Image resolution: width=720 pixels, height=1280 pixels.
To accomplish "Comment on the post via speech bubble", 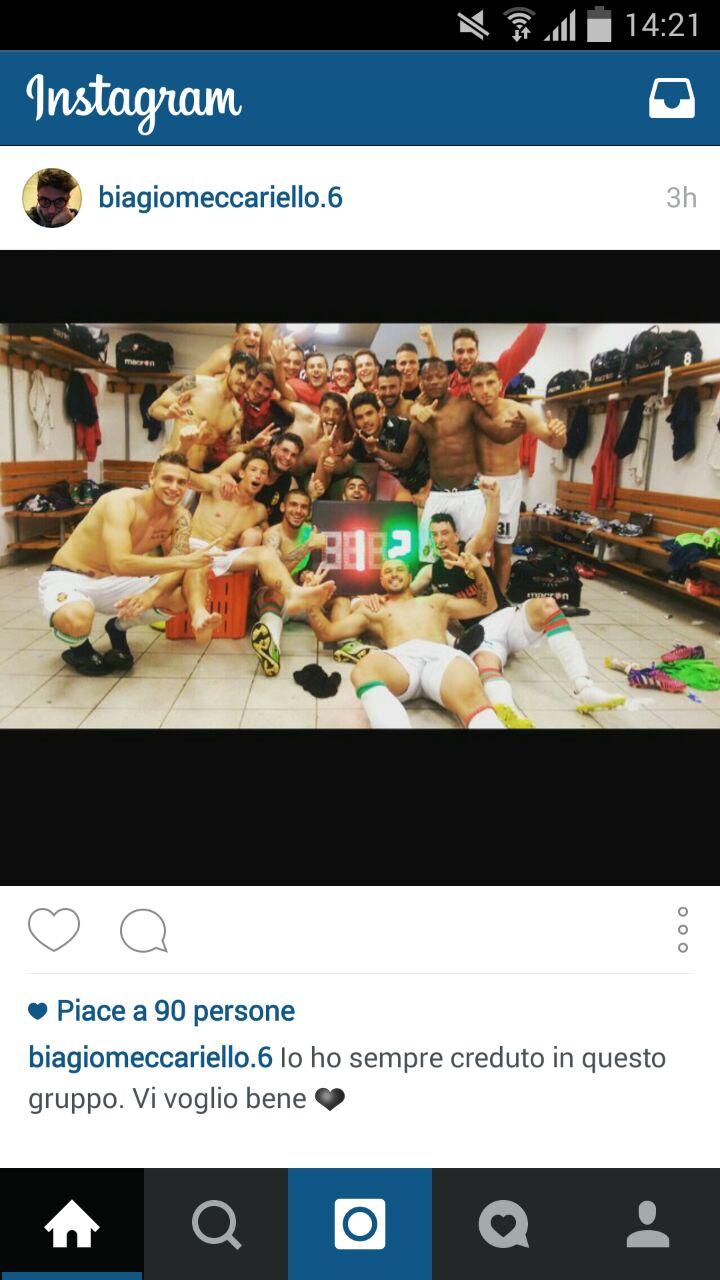I will click(143, 931).
